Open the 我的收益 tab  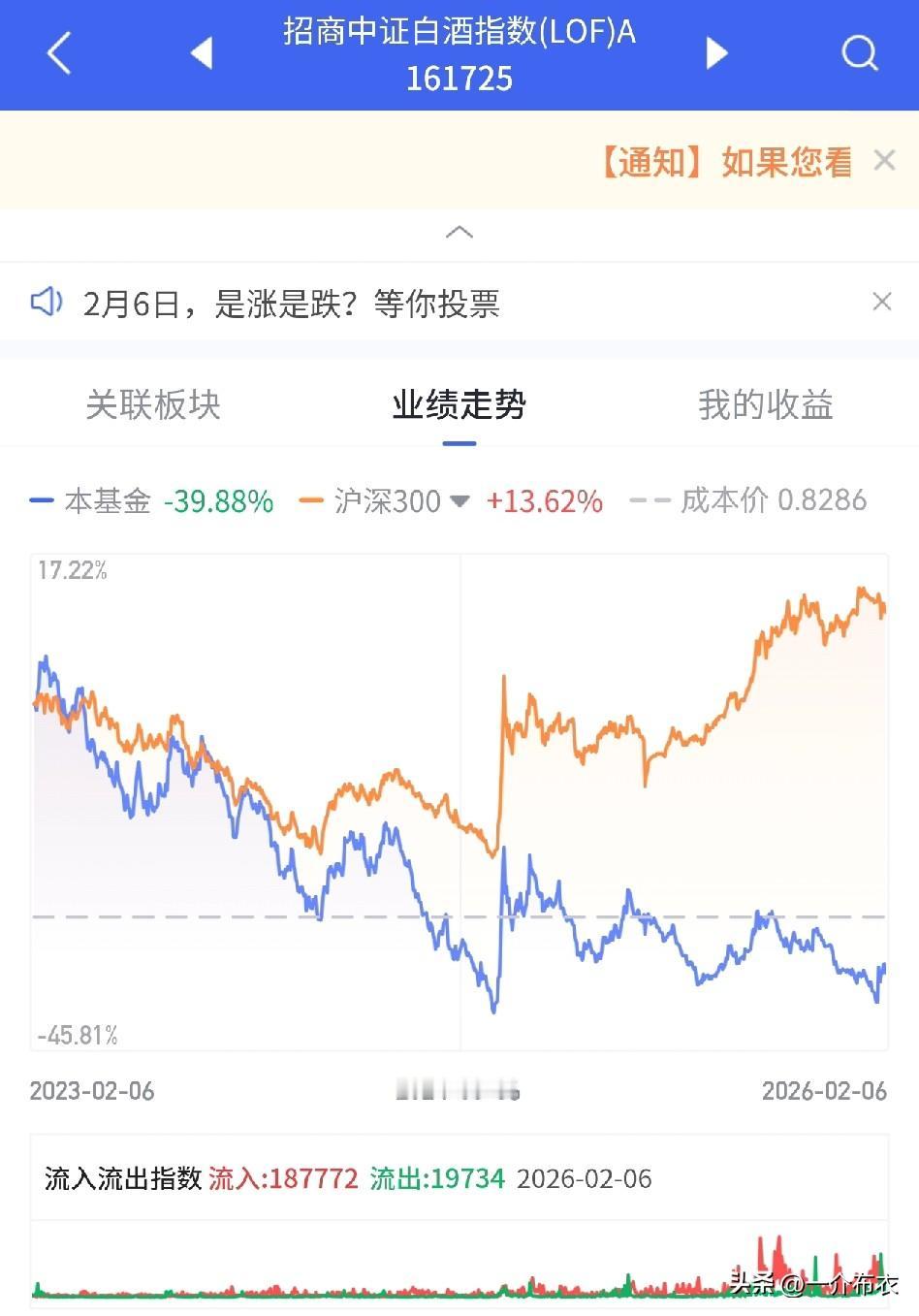pyautogui.click(x=763, y=405)
